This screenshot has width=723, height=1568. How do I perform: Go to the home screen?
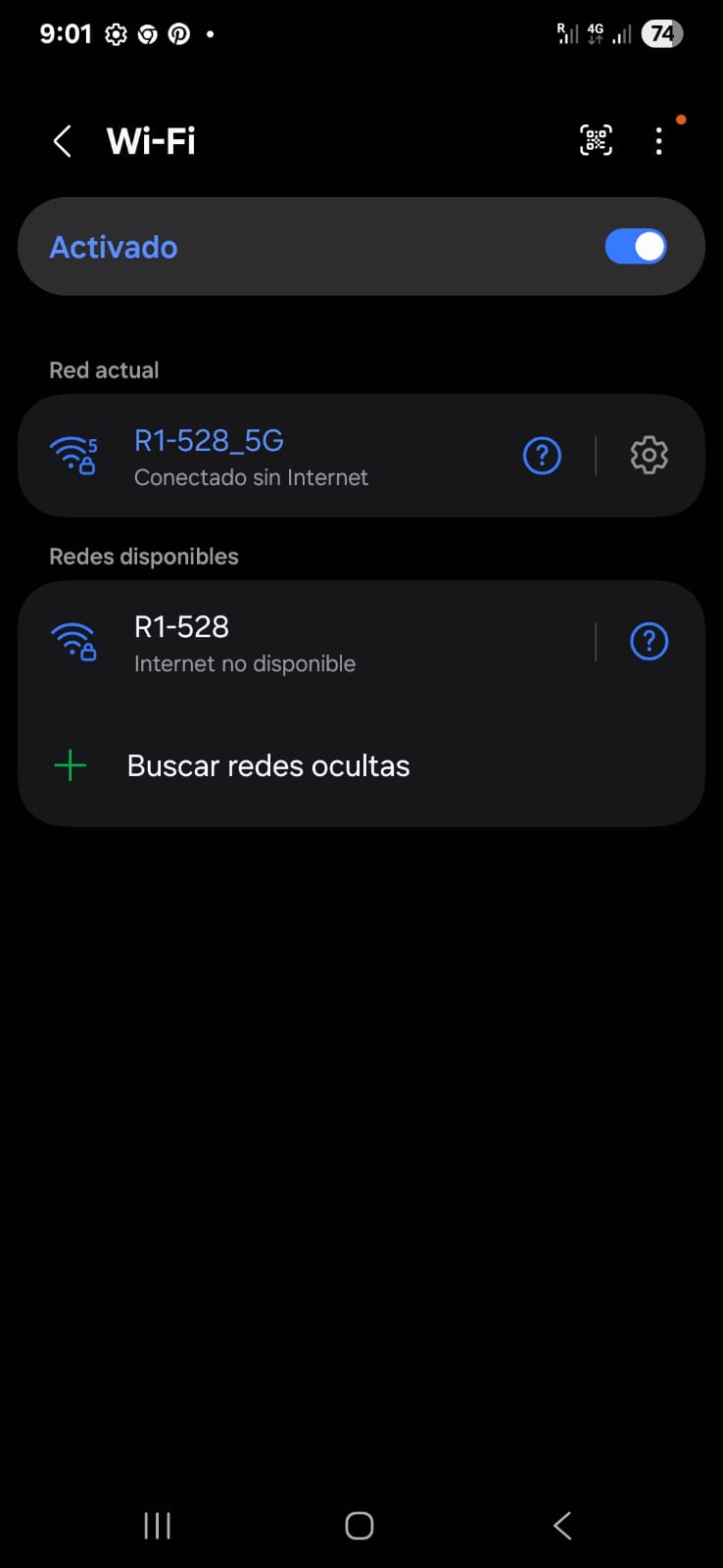[360, 1525]
